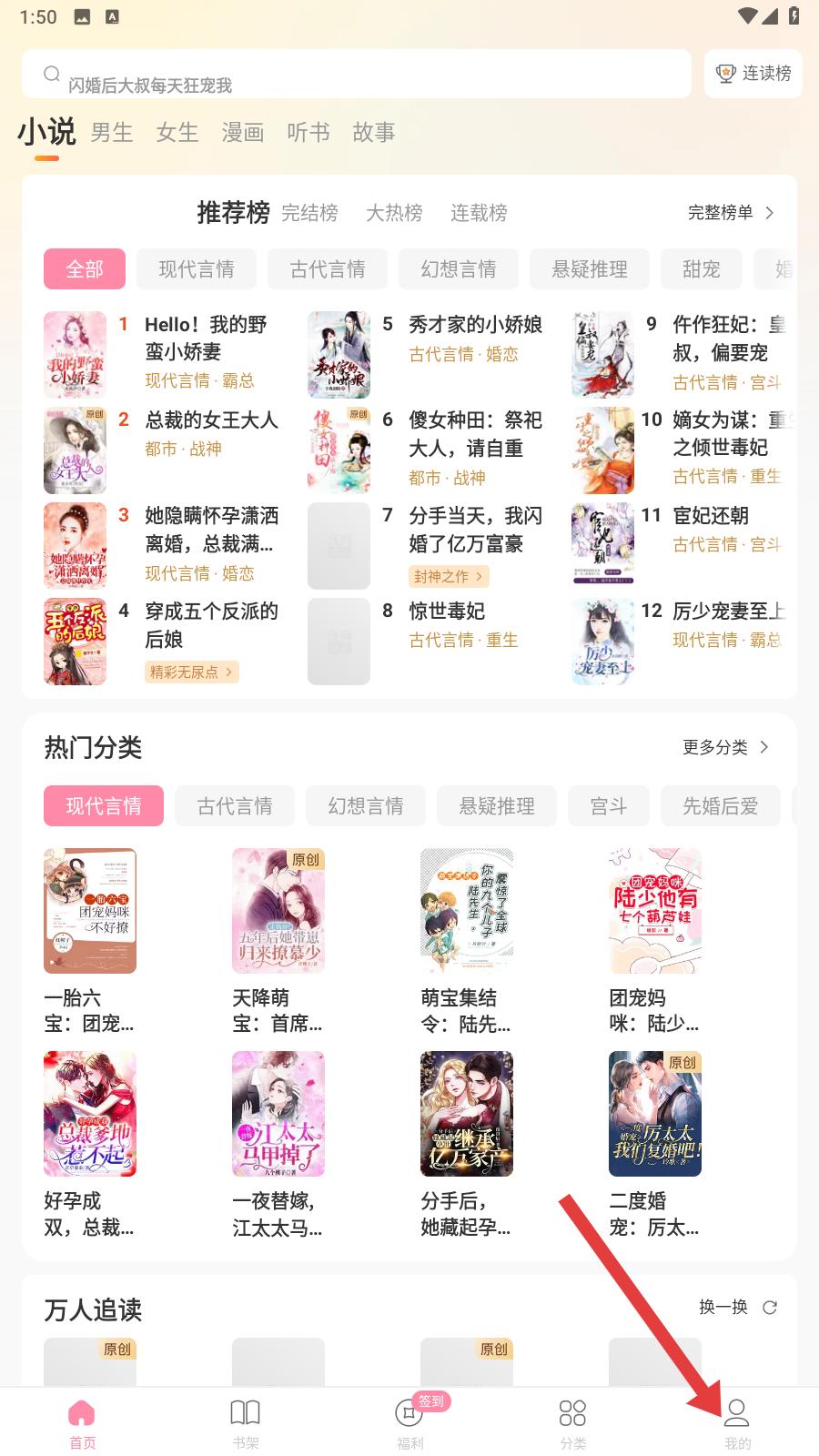The image size is (819, 1456).
Task: Switch to the 听书 top tab
Action: 308,133
